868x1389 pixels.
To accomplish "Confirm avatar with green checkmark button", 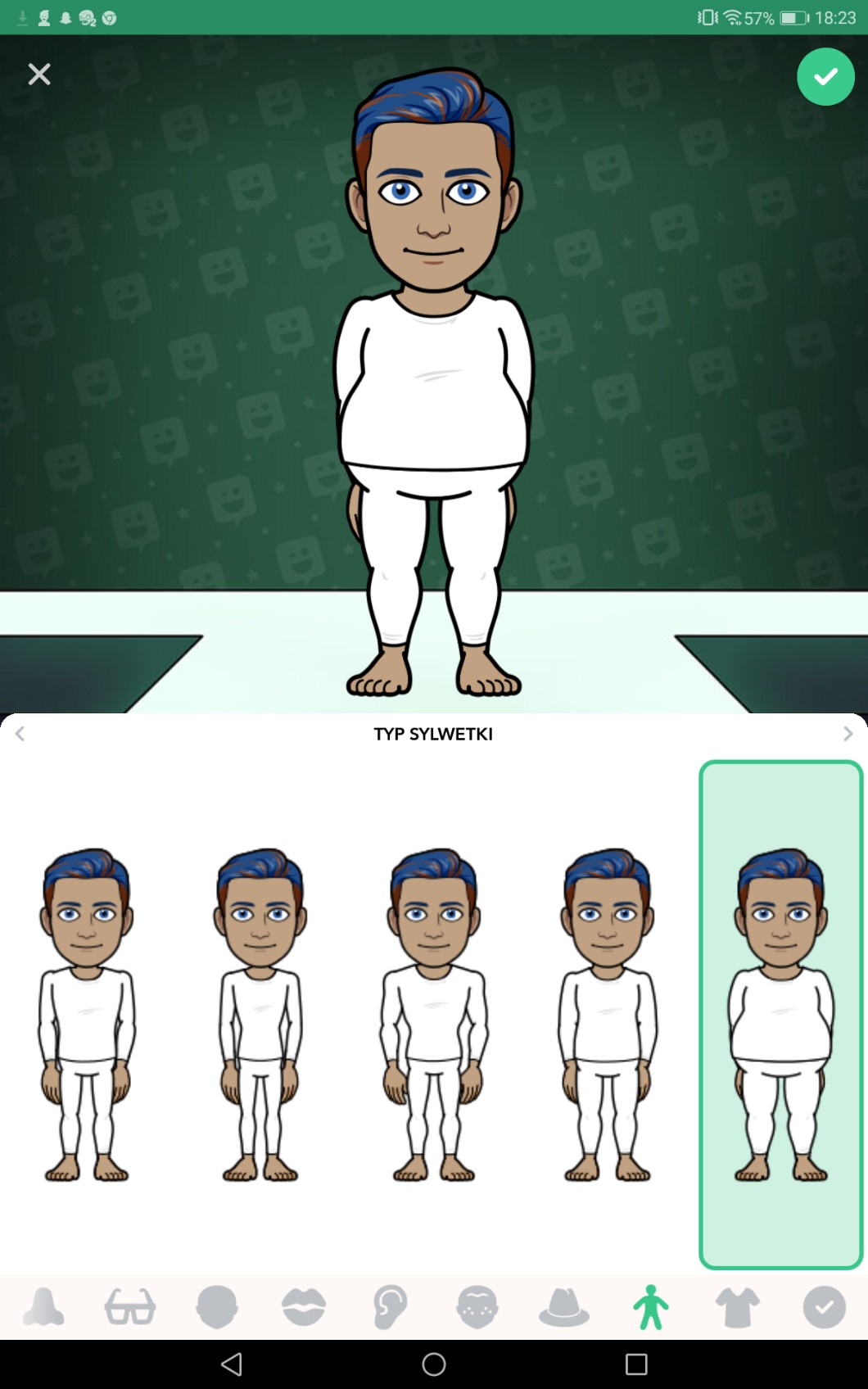I will point(825,76).
